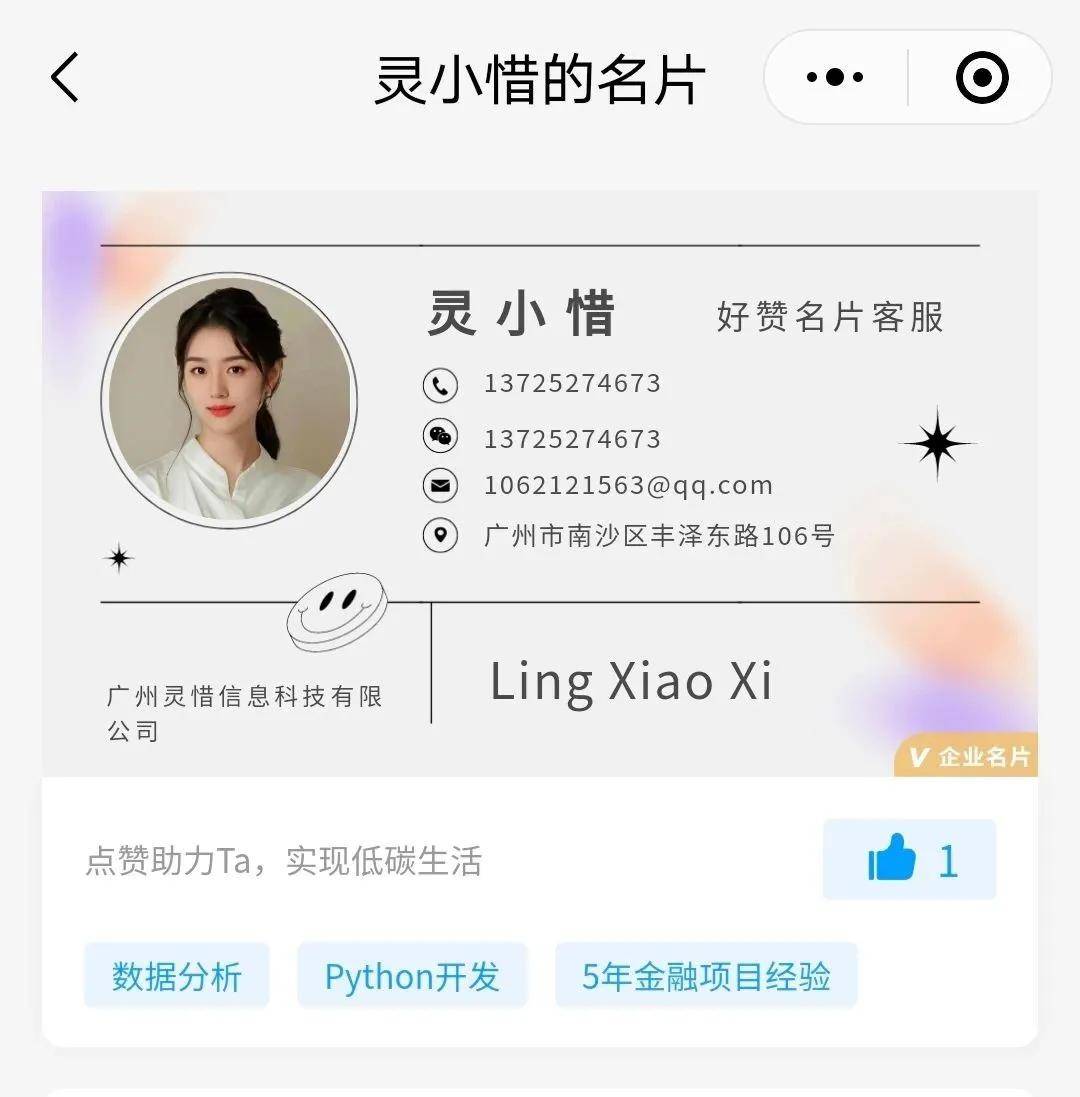Open the mini-program options via three-dot menu
Viewport: 1080px width, 1097px height.
click(833, 76)
